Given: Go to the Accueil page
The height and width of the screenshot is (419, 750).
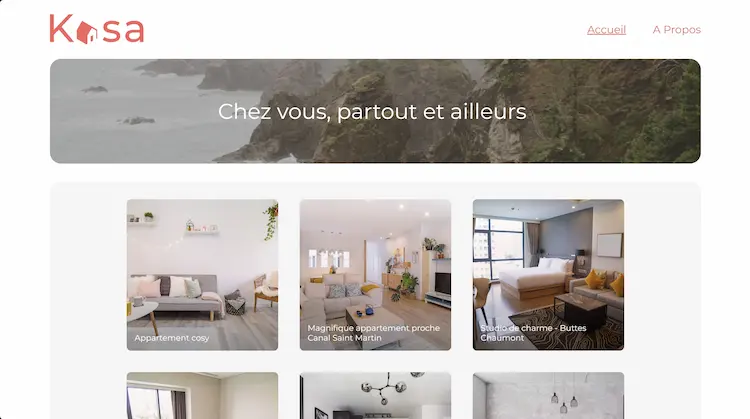Looking at the screenshot, I should pos(606,30).
